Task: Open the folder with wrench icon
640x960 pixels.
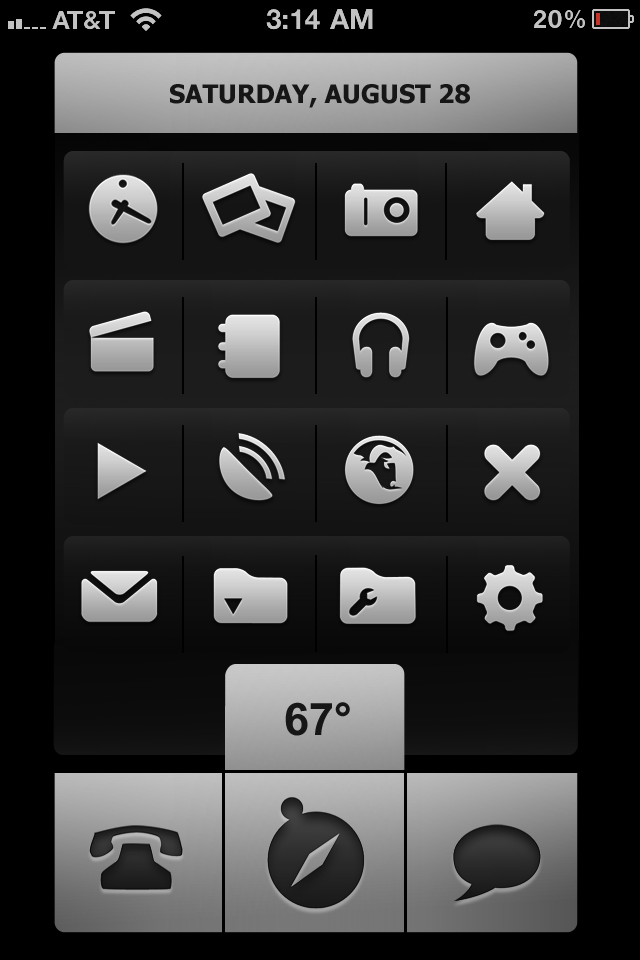Action: click(x=378, y=597)
